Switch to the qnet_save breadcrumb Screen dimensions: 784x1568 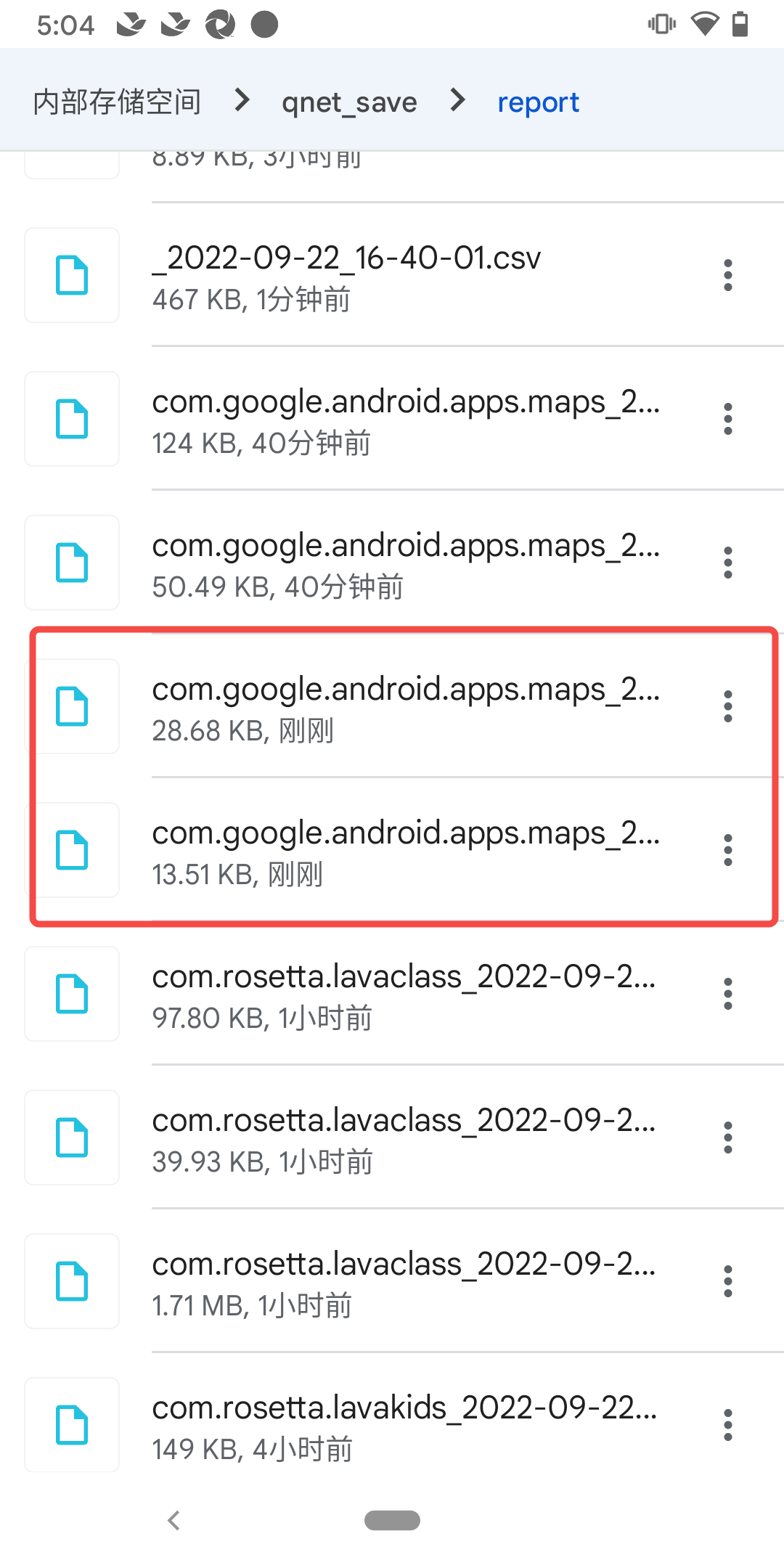click(349, 101)
